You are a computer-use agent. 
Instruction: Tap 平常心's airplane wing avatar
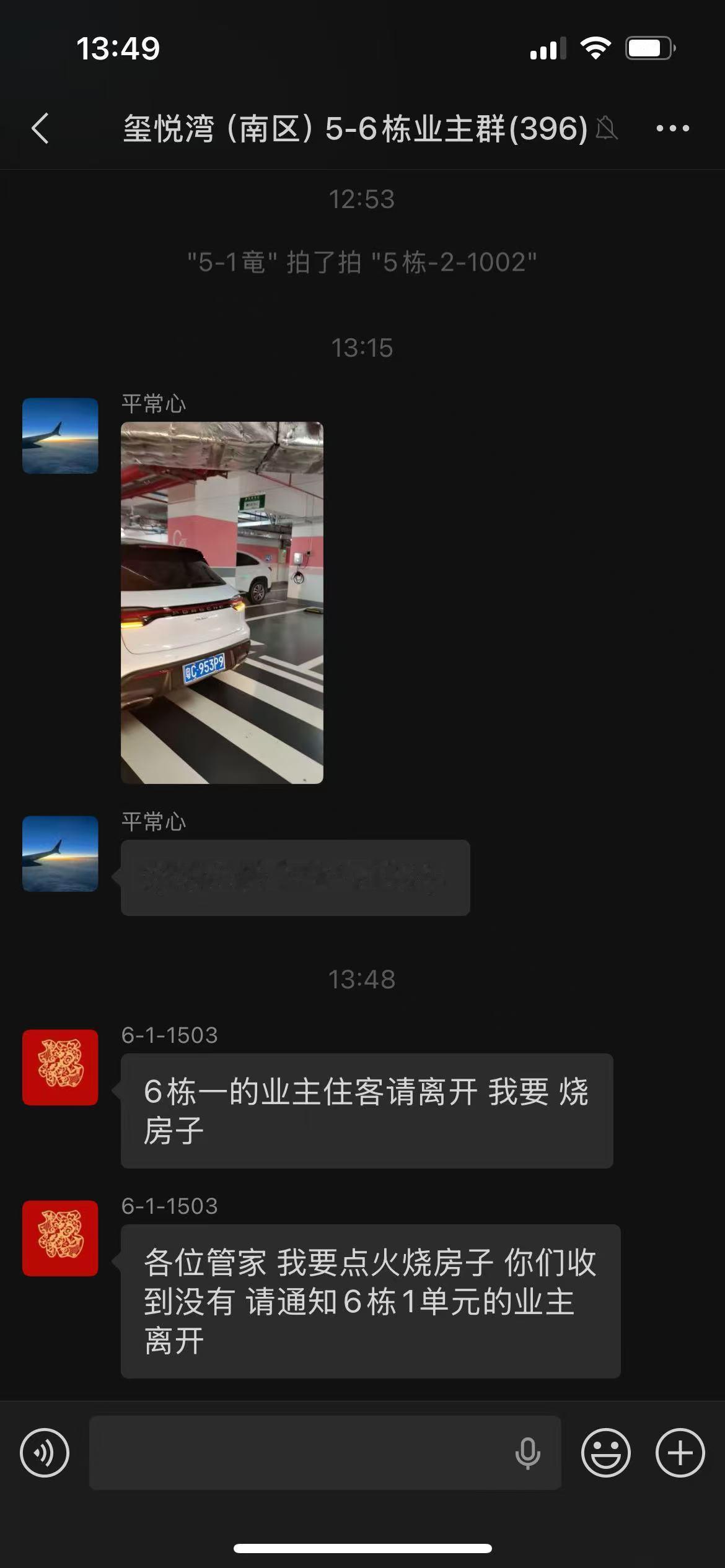[x=60, y=437]
